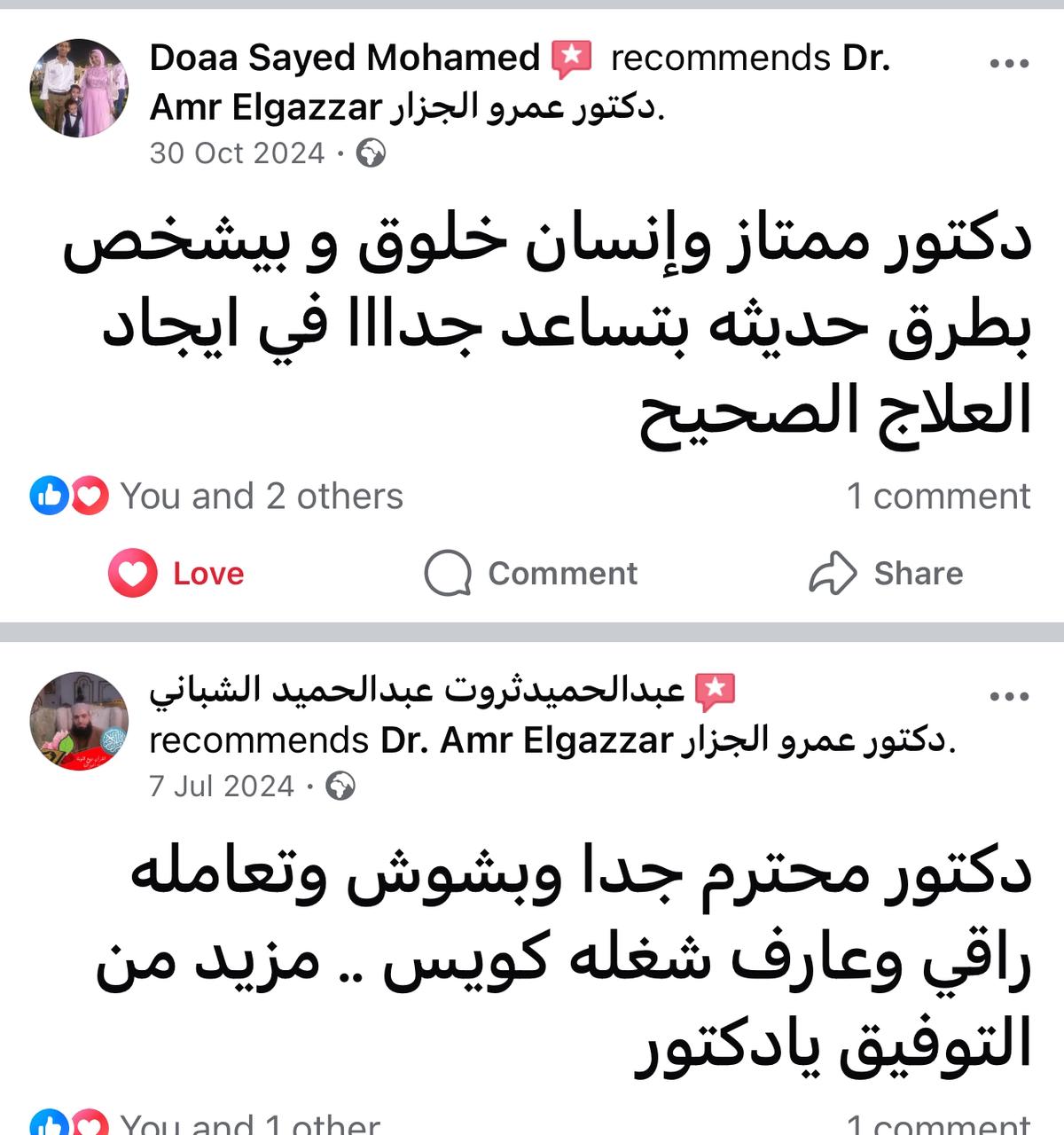View reactions 'You and 1 other' on second post
1064x1135 pixels.
(x=249, y=1123)
